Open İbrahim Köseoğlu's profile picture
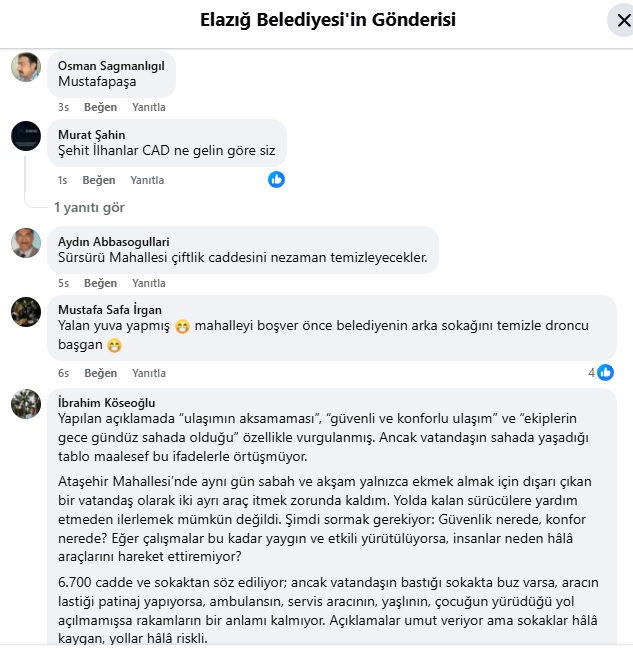 (x=26, y=404)
